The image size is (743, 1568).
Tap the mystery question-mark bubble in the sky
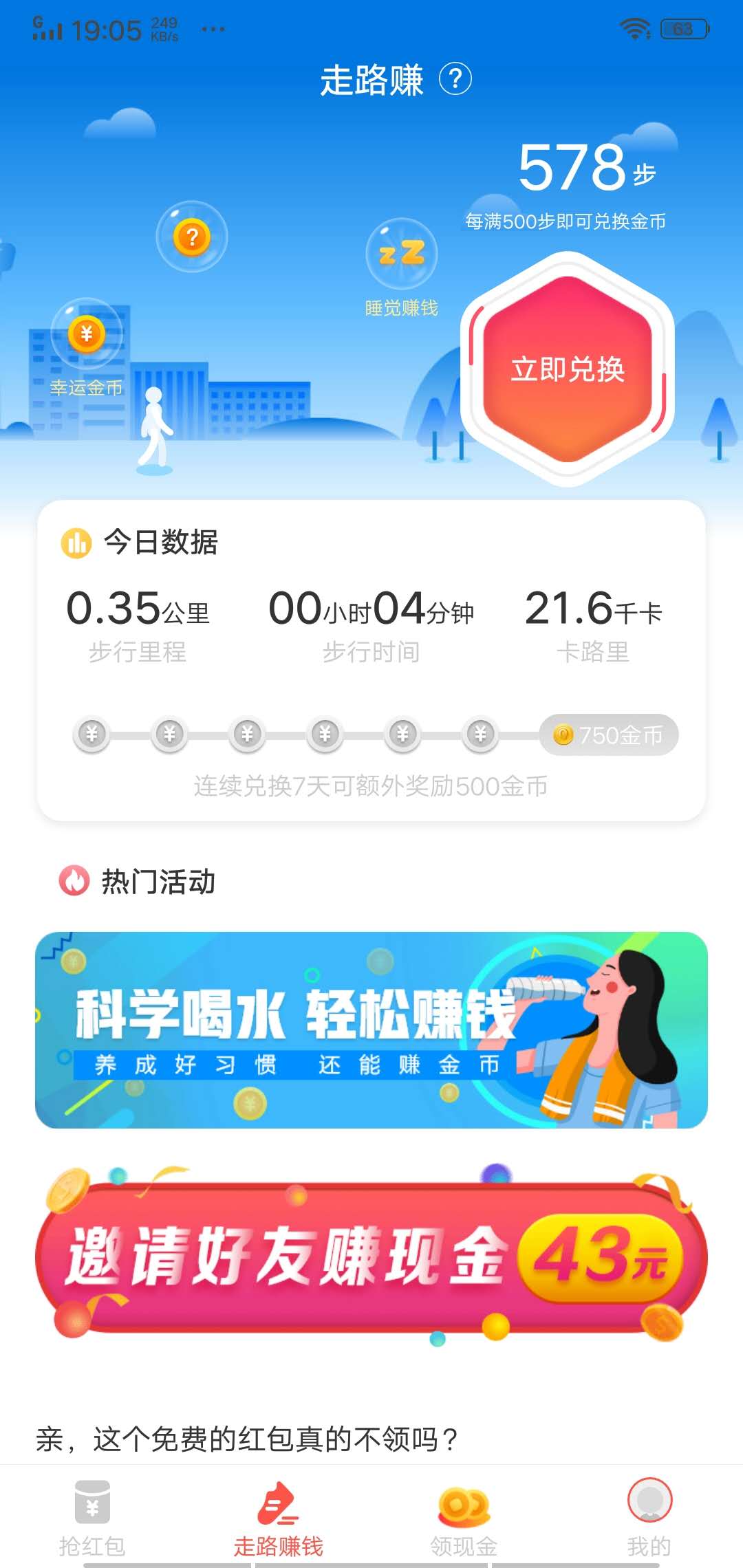[x=192, y=236]
